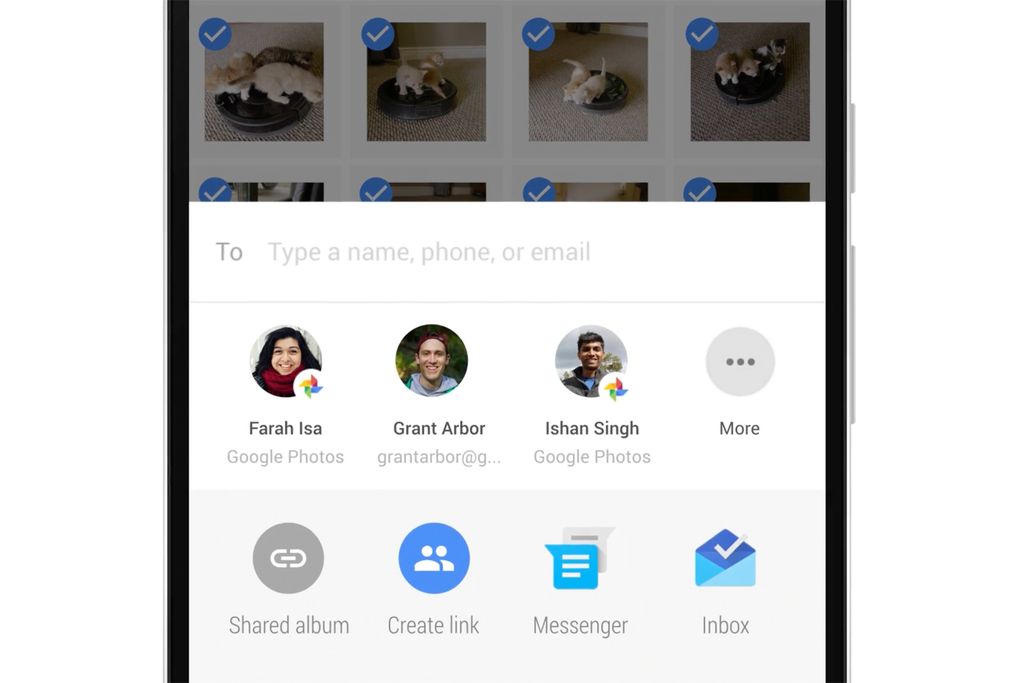Share via Inbox
The width and height of the screenshot is (1024, 683).
tap(725, 558)
